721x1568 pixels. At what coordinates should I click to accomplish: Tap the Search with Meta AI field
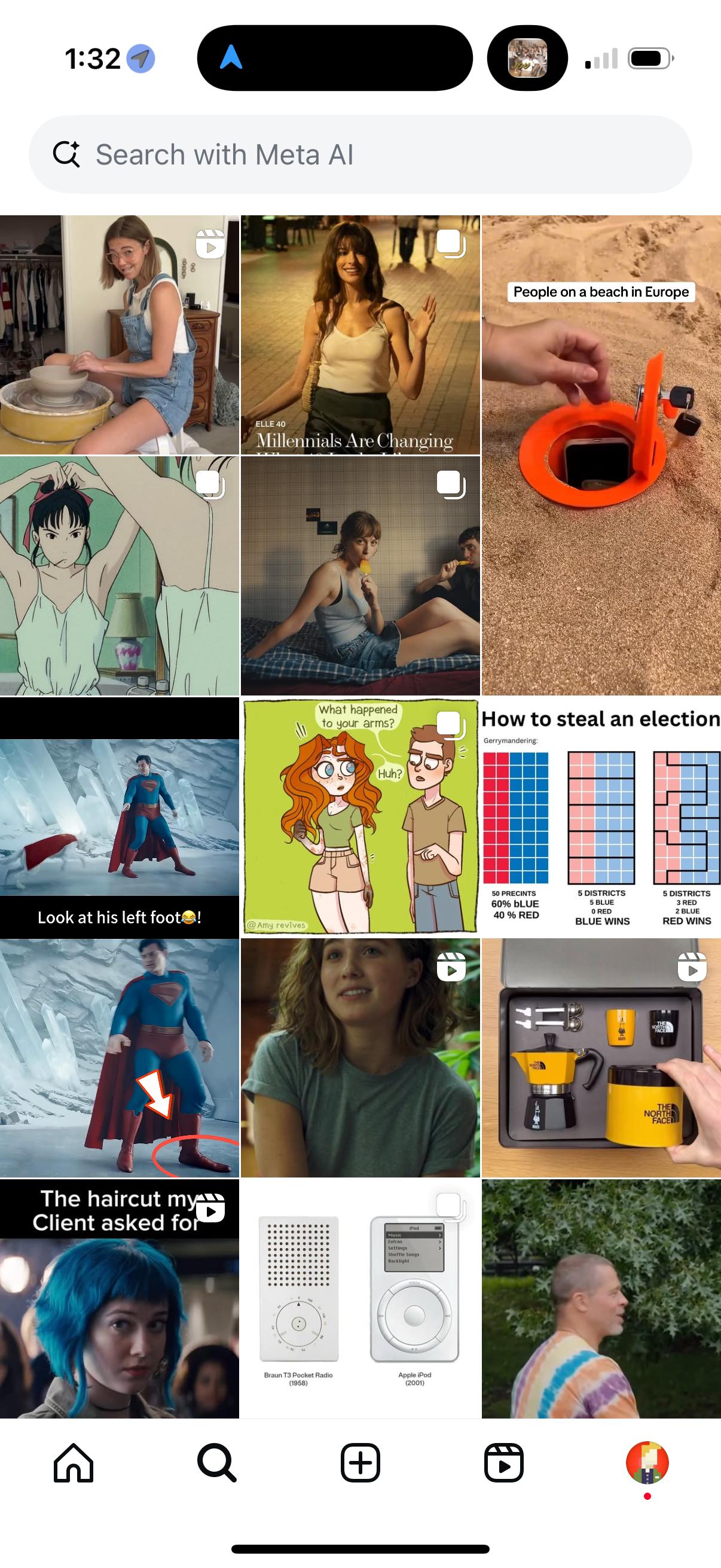click(359, 155)
